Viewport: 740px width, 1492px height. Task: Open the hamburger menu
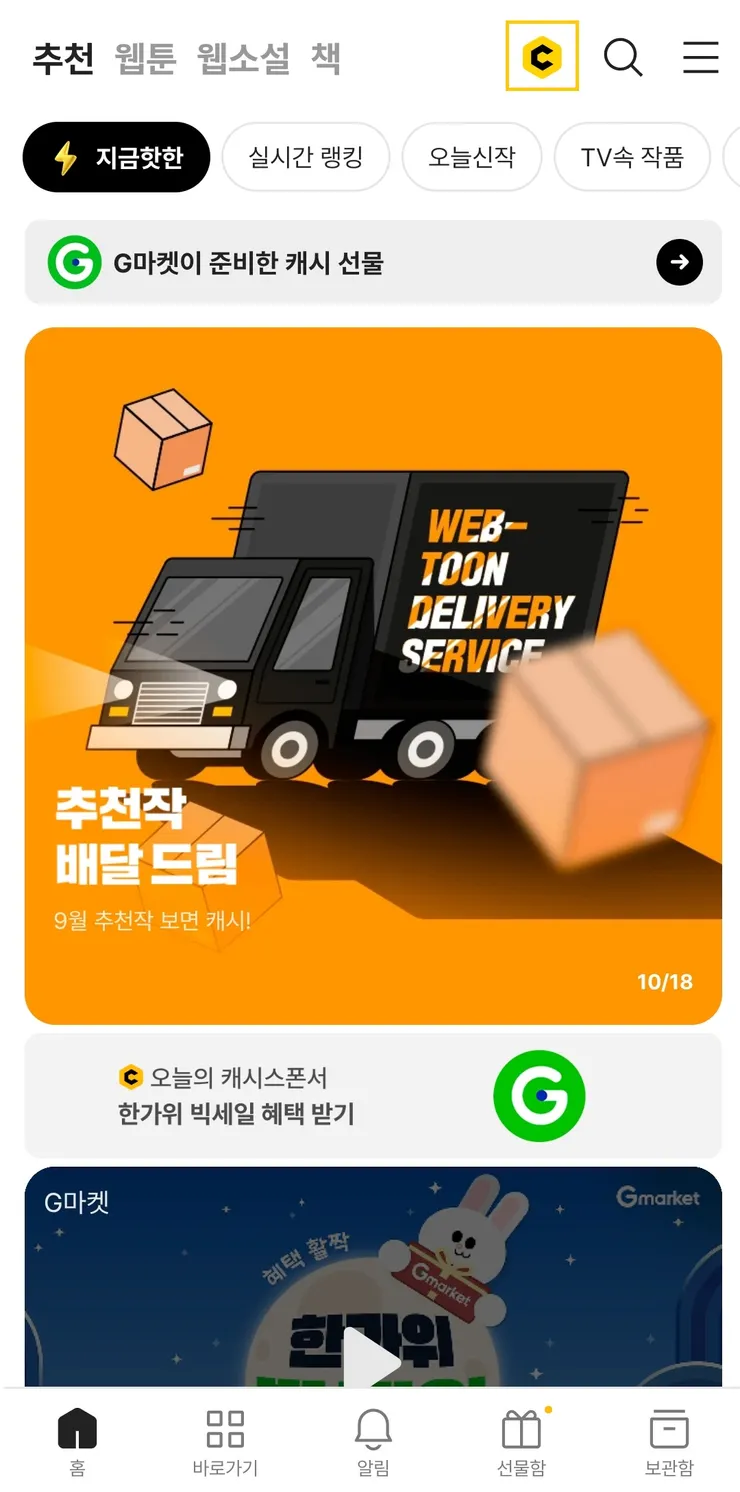pos(700,57)
